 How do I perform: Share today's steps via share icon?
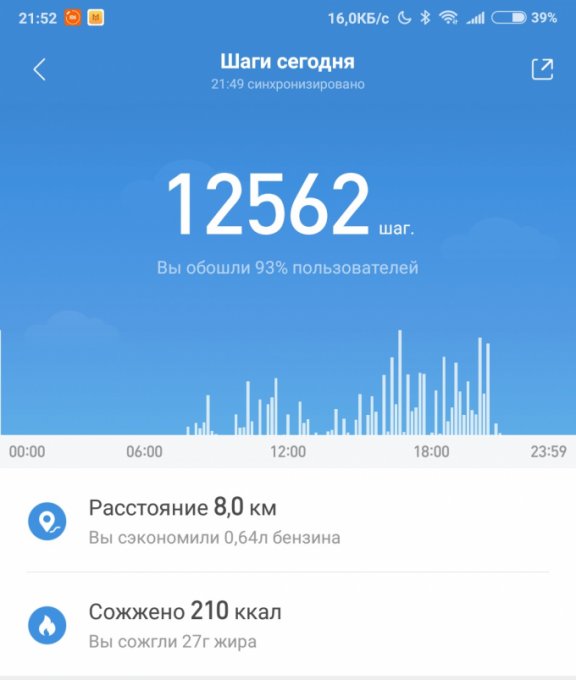click(x=543, y=69)
